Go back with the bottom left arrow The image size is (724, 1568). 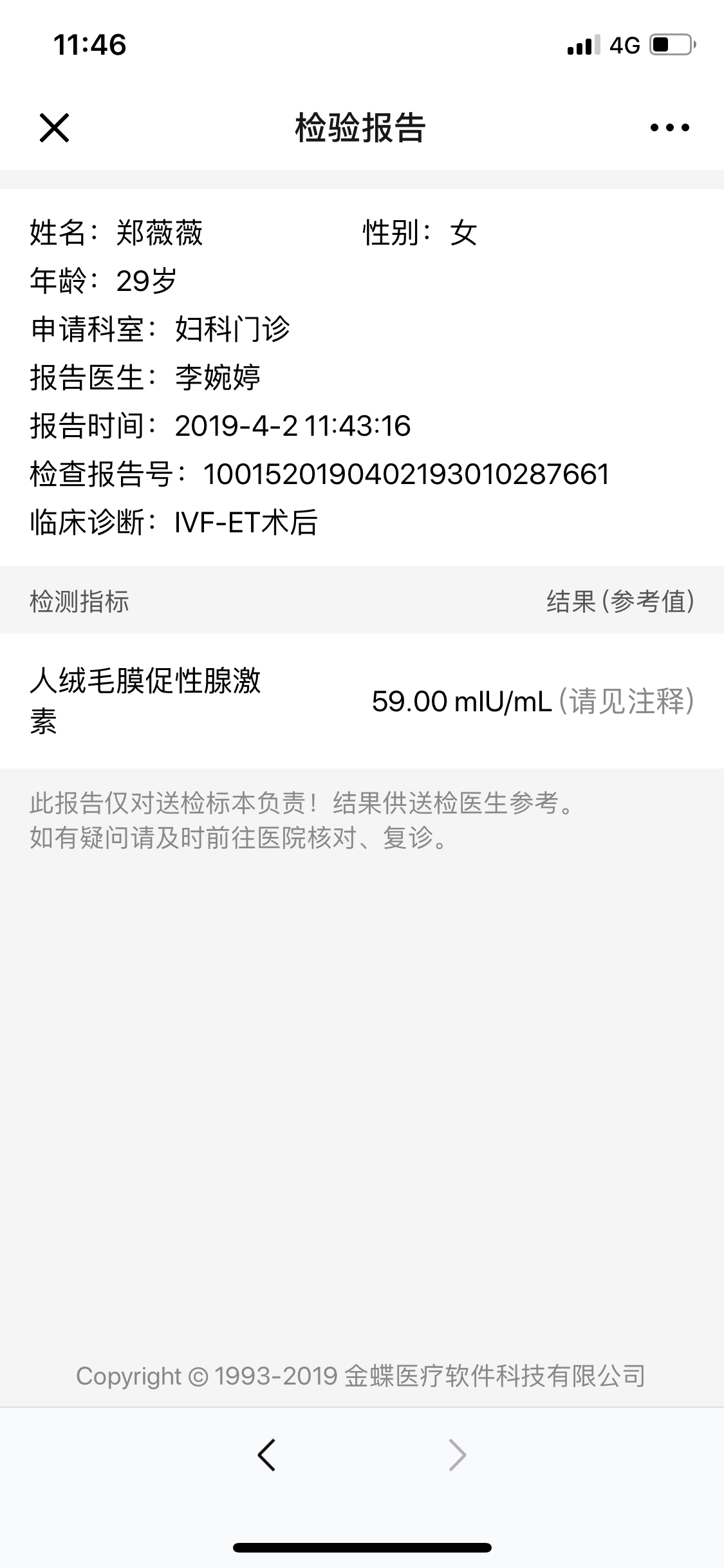[x=266, y=1455]
